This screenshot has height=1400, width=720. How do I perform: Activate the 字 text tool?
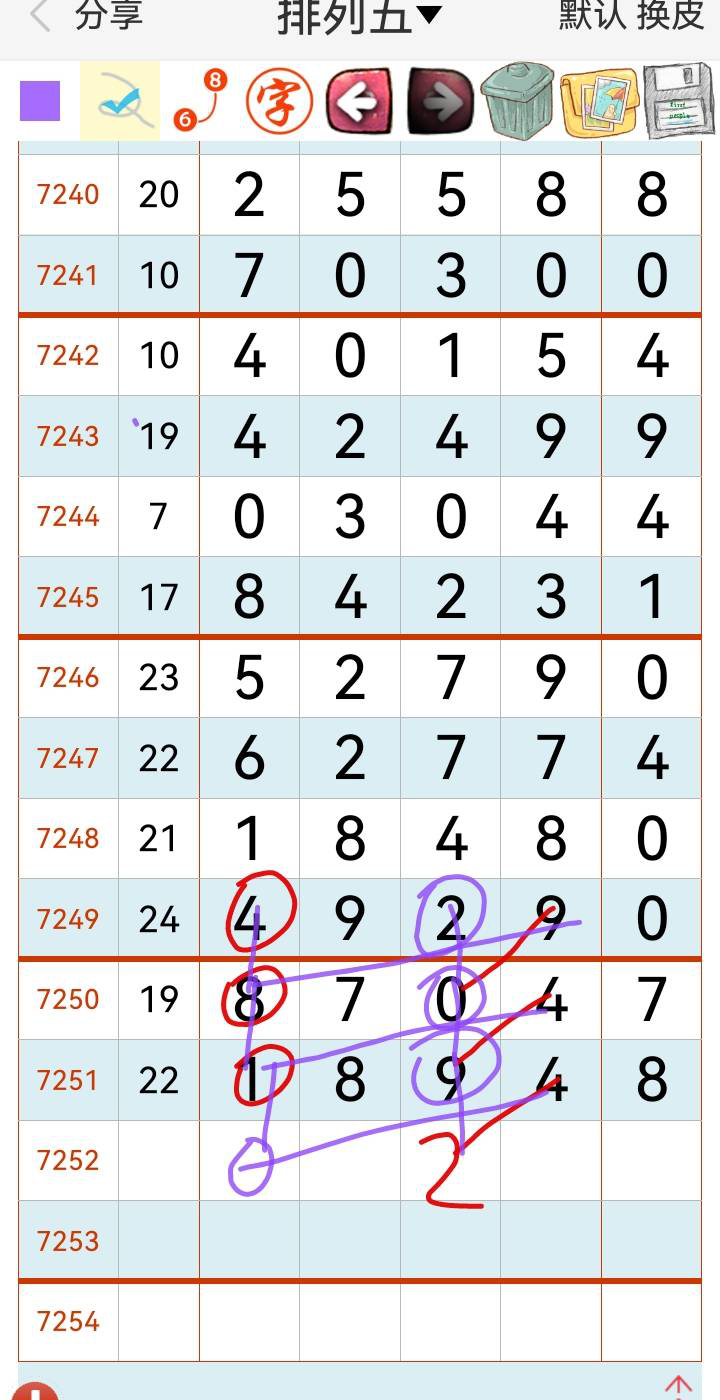(280, 101)
